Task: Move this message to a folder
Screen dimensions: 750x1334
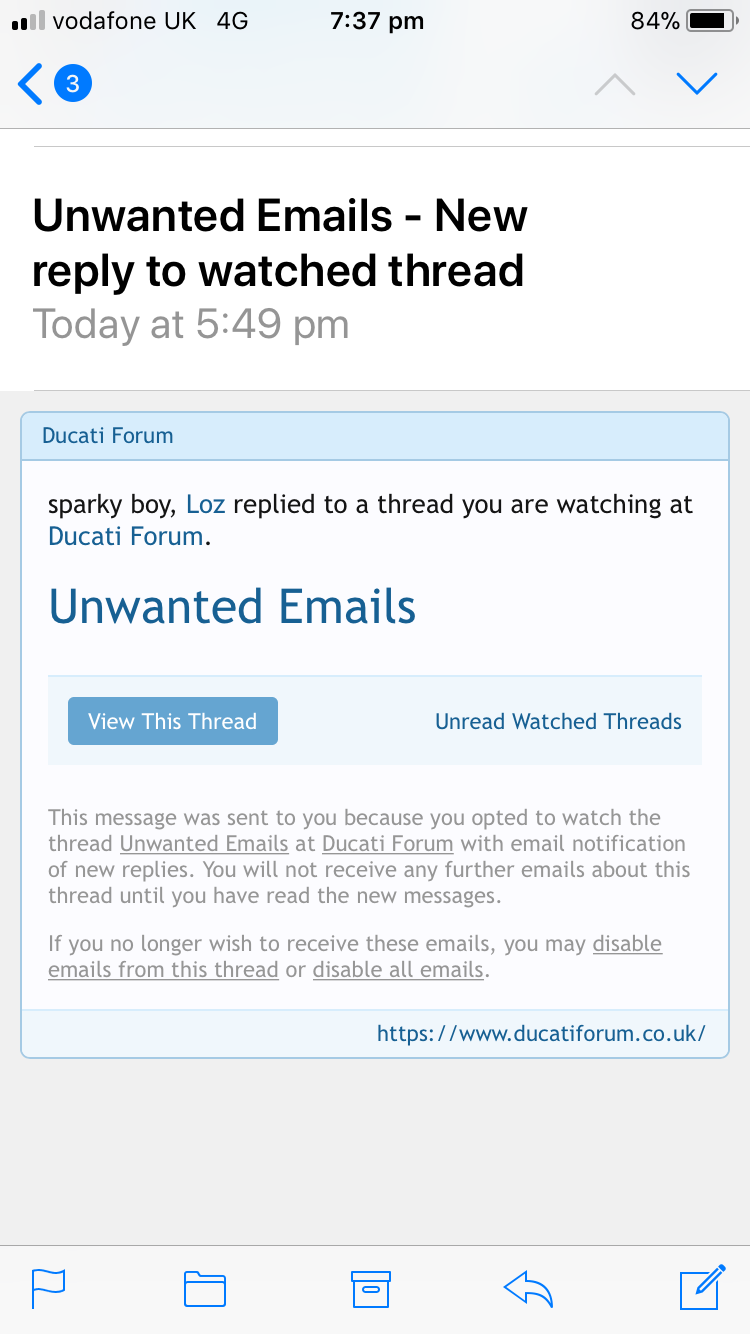Action: point(205,1288)
